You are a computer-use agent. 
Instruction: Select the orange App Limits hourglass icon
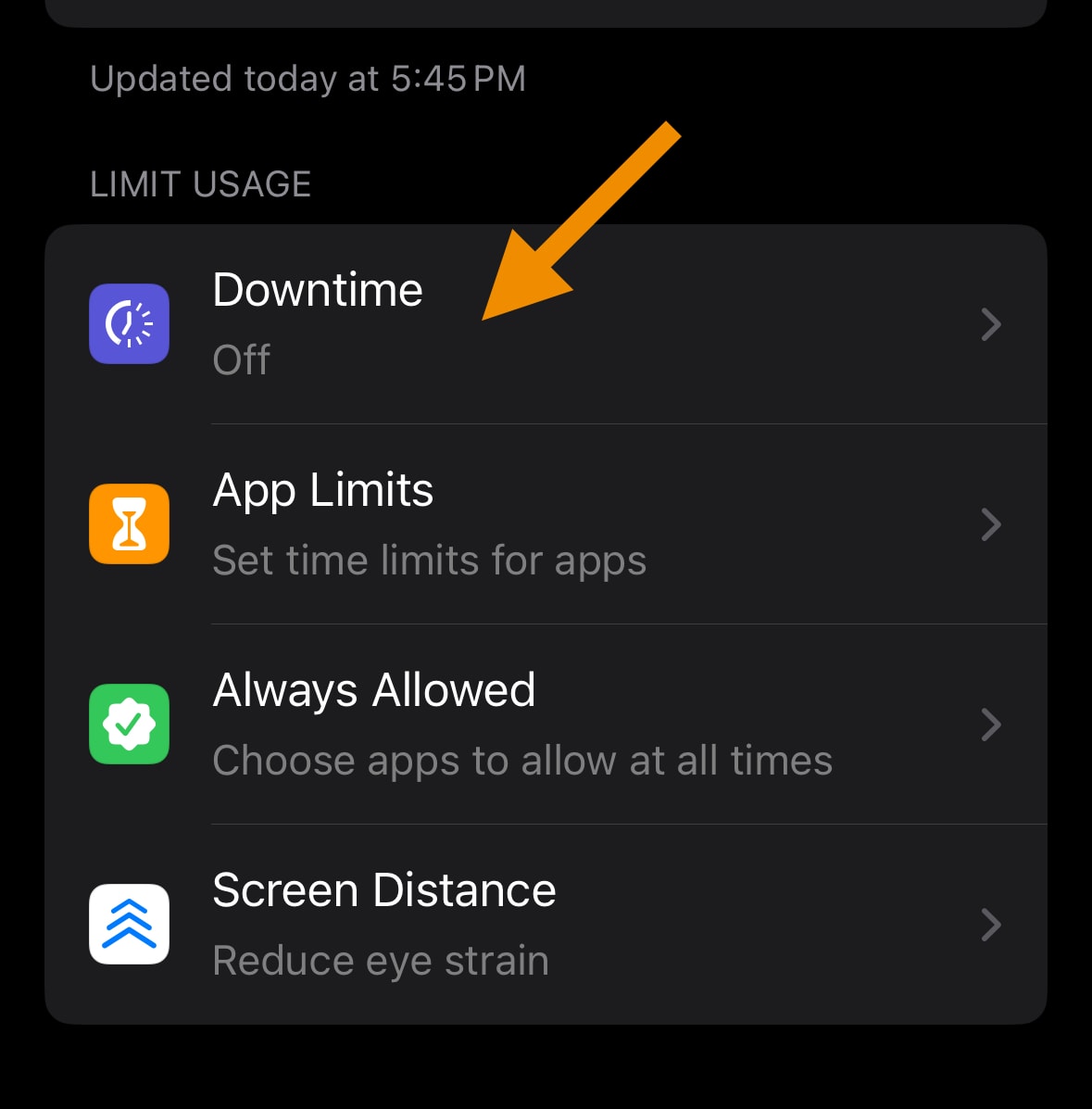click(x=129, y=523)
